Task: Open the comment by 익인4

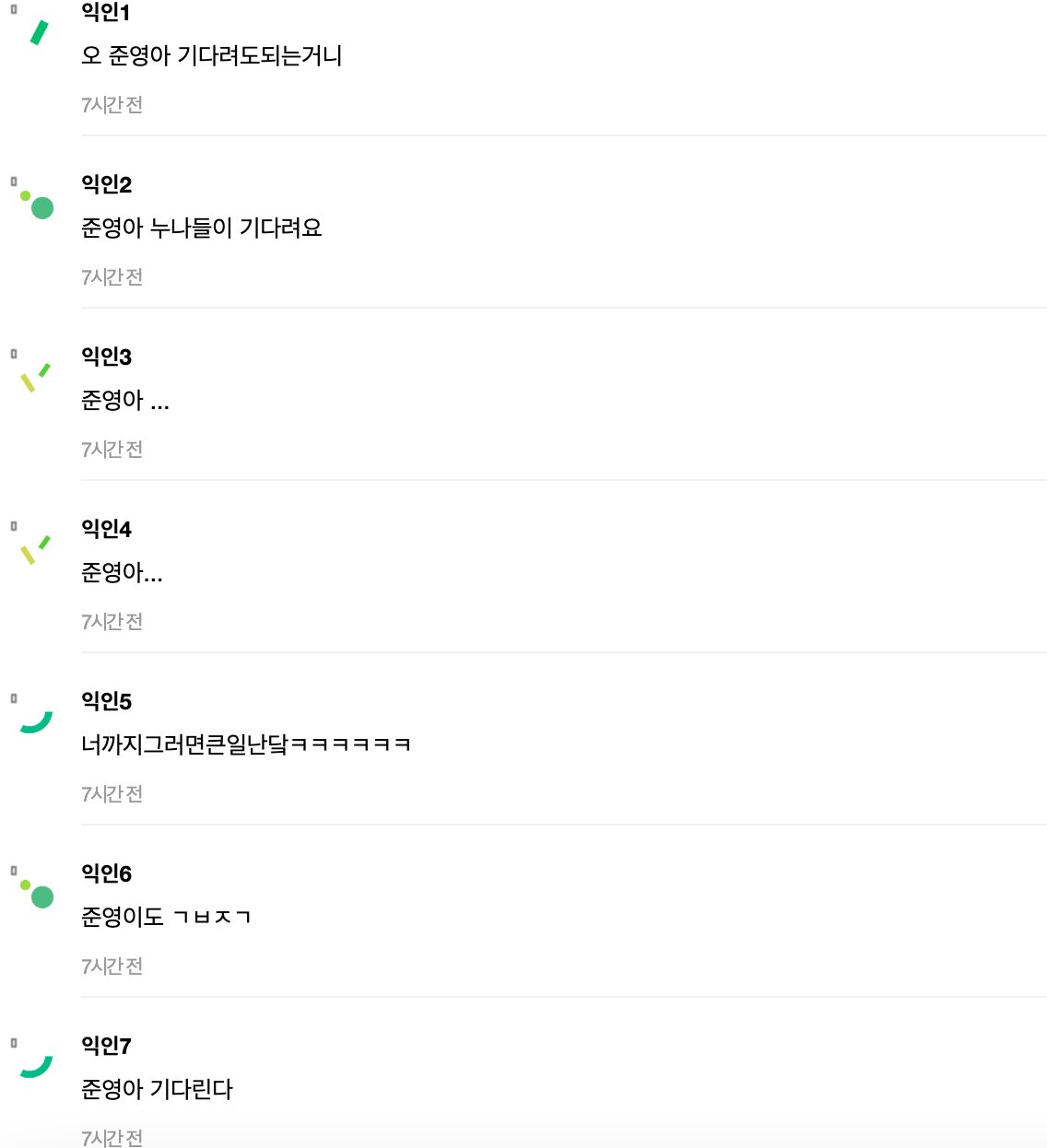Action: (123, 573)
